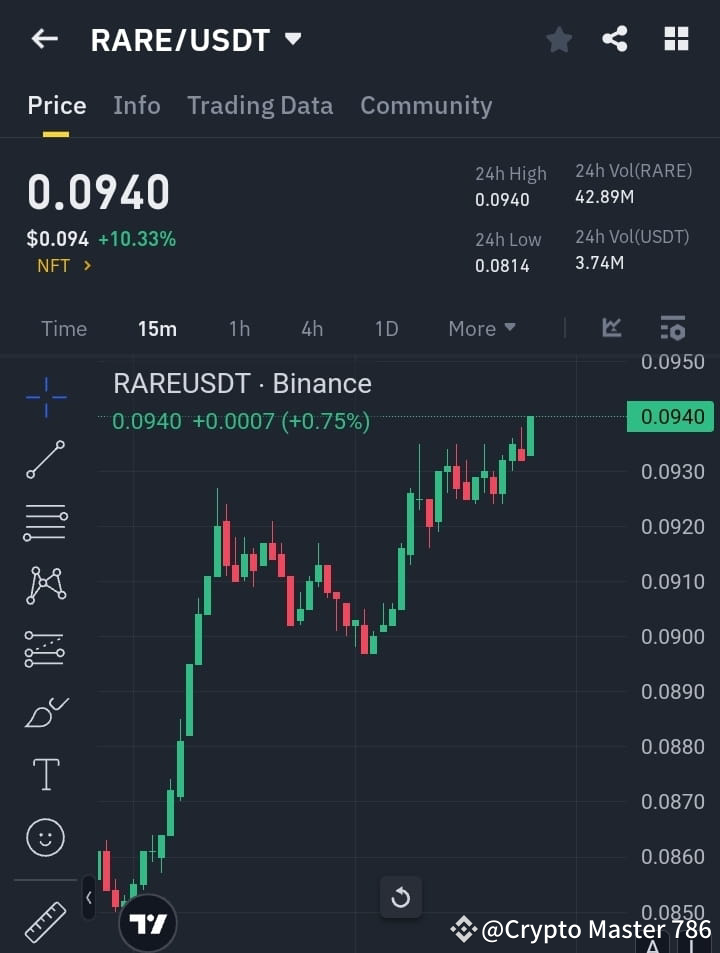The width and height of the screenshot is (720, 953).
Task: Open chart display settings icon
Action: pyautogui.click(x=672, y=328)
